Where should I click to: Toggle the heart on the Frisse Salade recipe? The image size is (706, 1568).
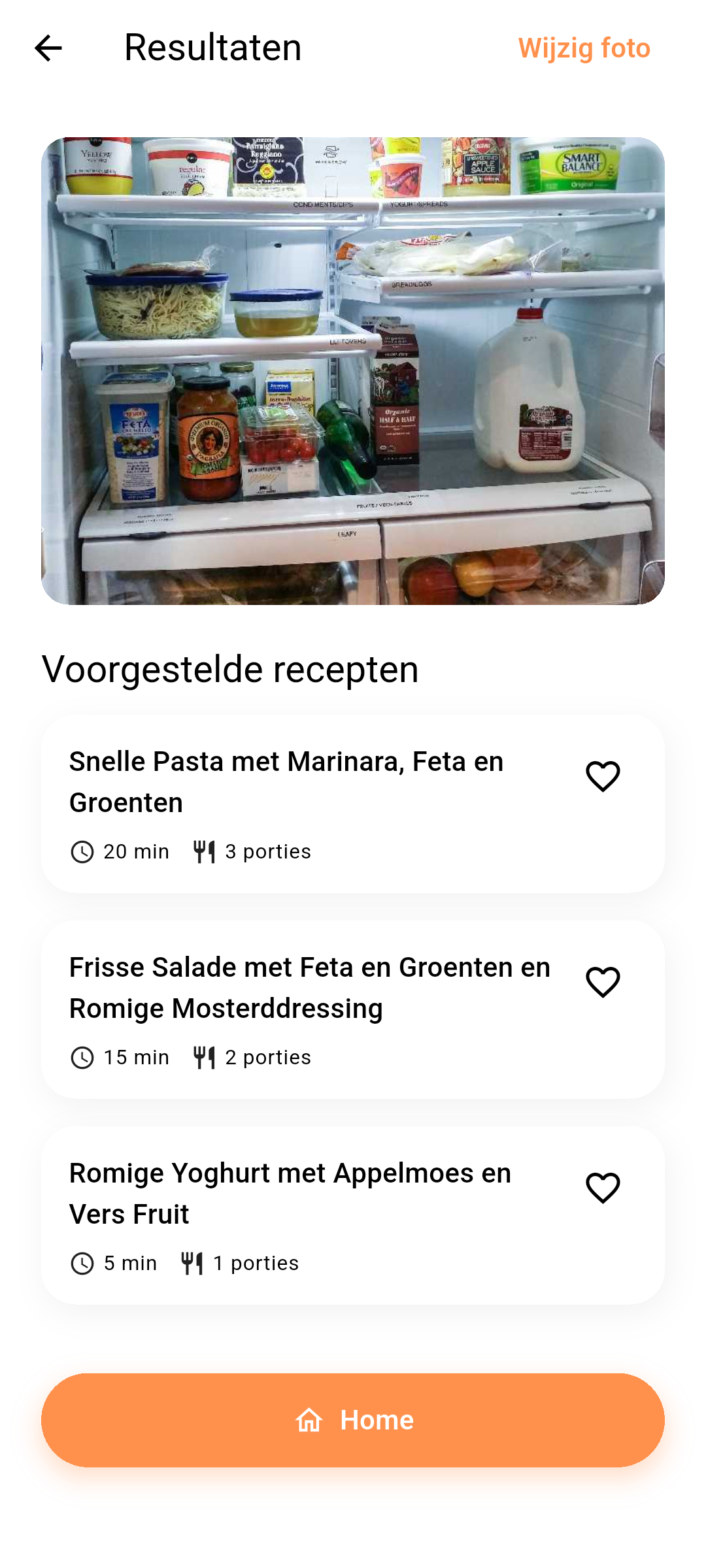click(603, 980)
